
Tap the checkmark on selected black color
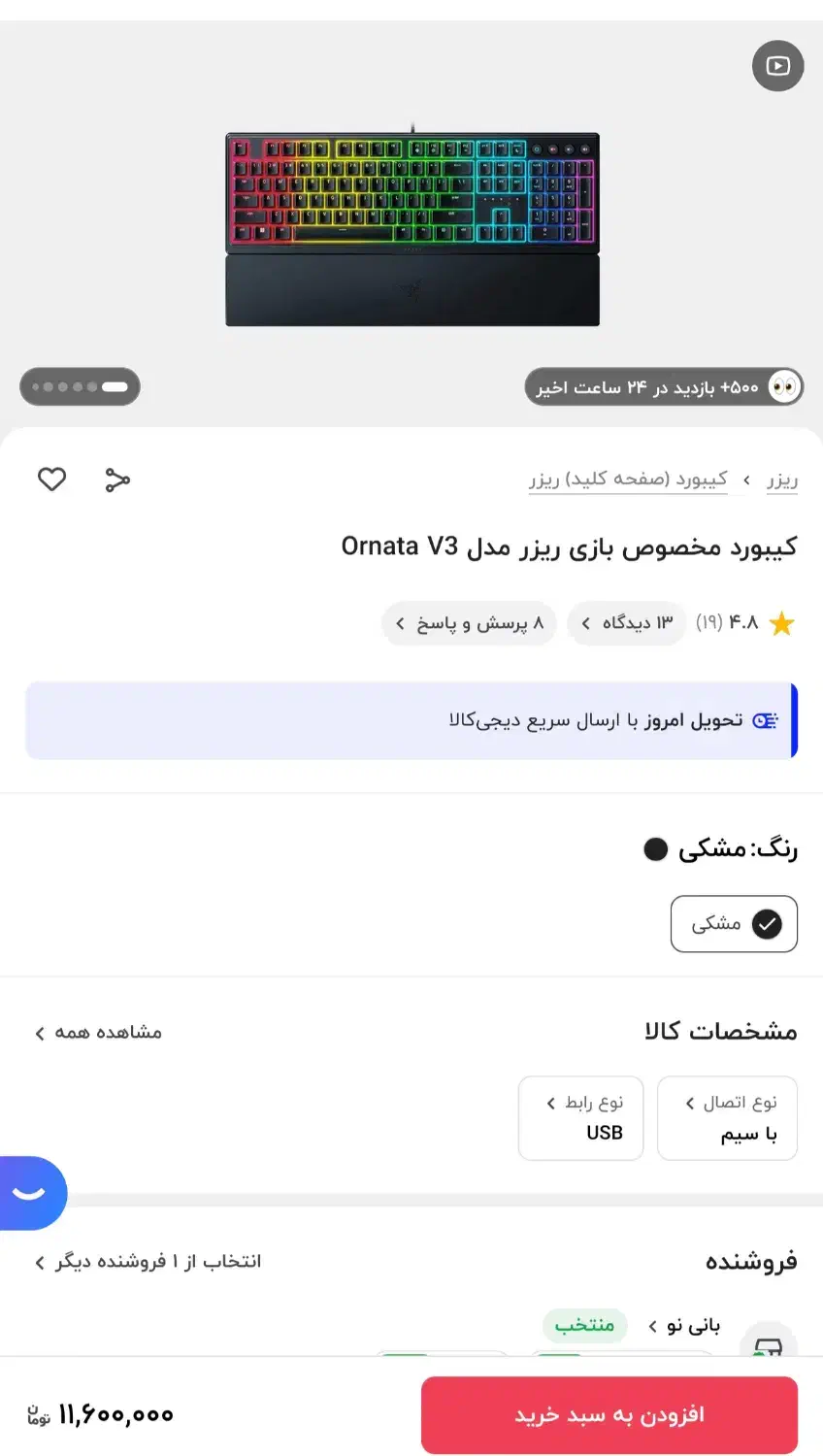click(766, 923)
